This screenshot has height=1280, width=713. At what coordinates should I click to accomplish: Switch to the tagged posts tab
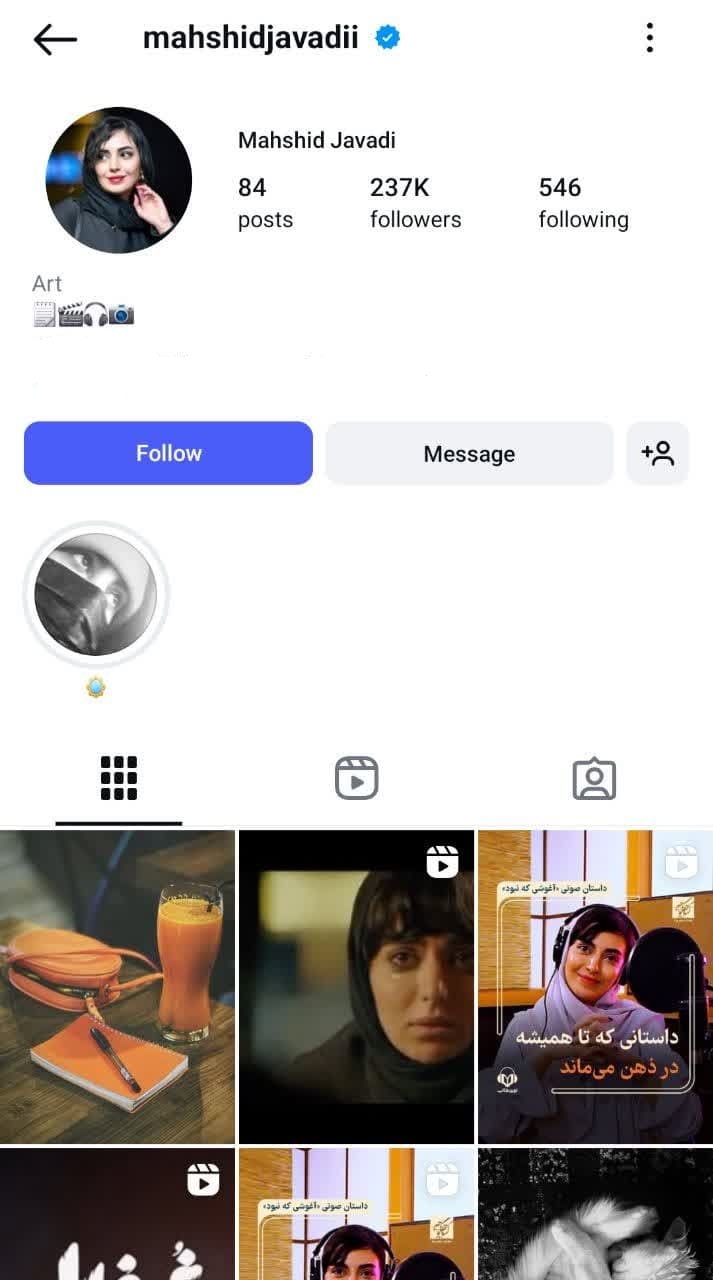(x=594, y=778)
